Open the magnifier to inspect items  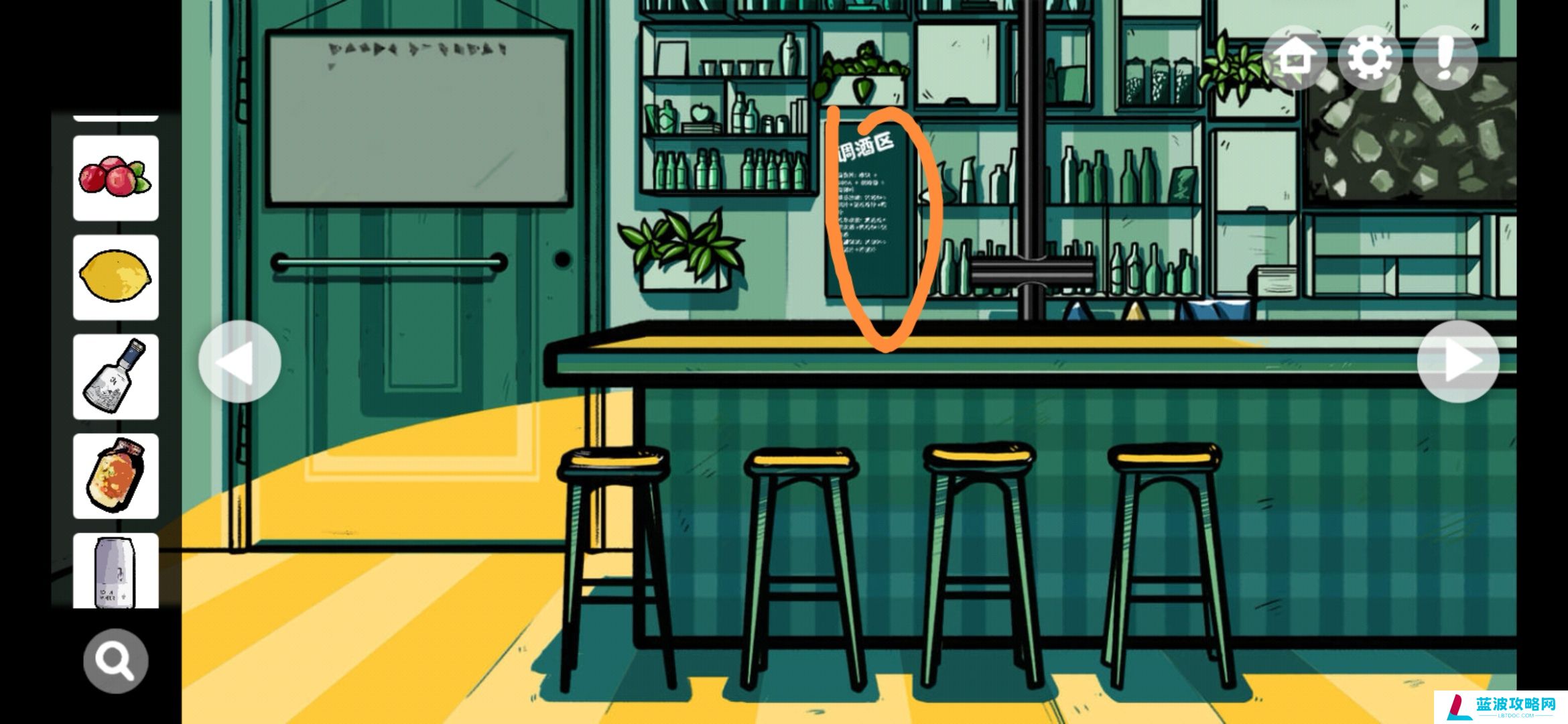pyautogui.click(x=115, y=660)
